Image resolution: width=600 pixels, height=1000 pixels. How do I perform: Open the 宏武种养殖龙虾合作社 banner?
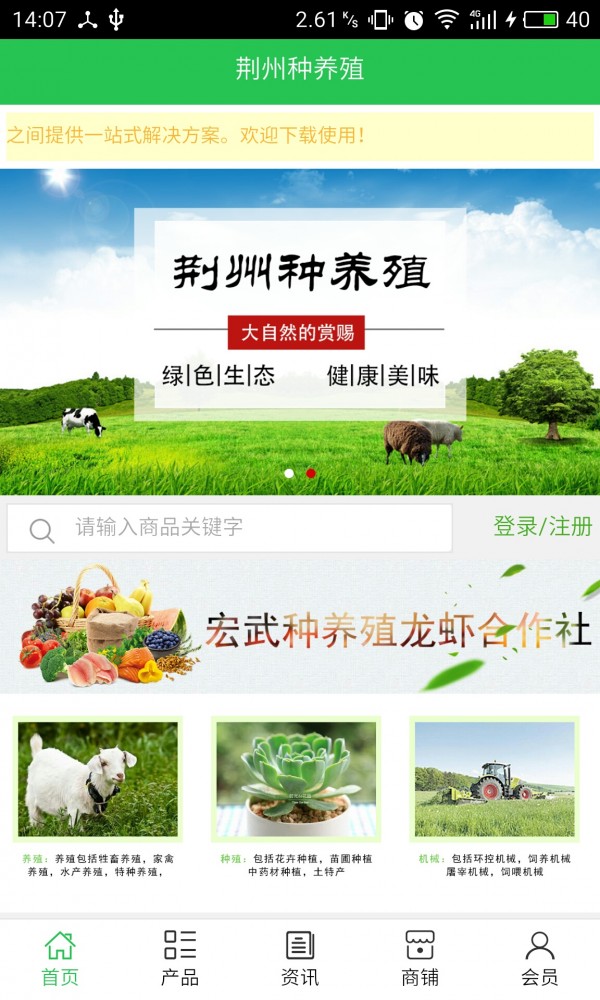(x=300, y=628)
